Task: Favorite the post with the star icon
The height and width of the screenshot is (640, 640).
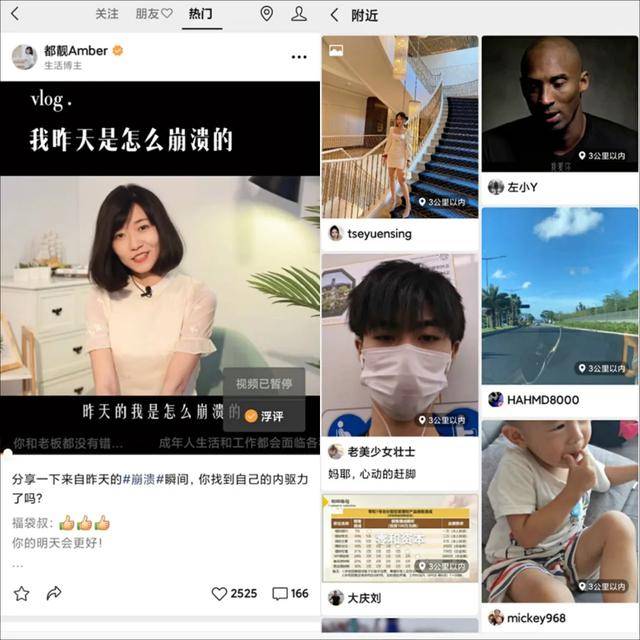Action: pyautogui.click(x=21, y=593)
